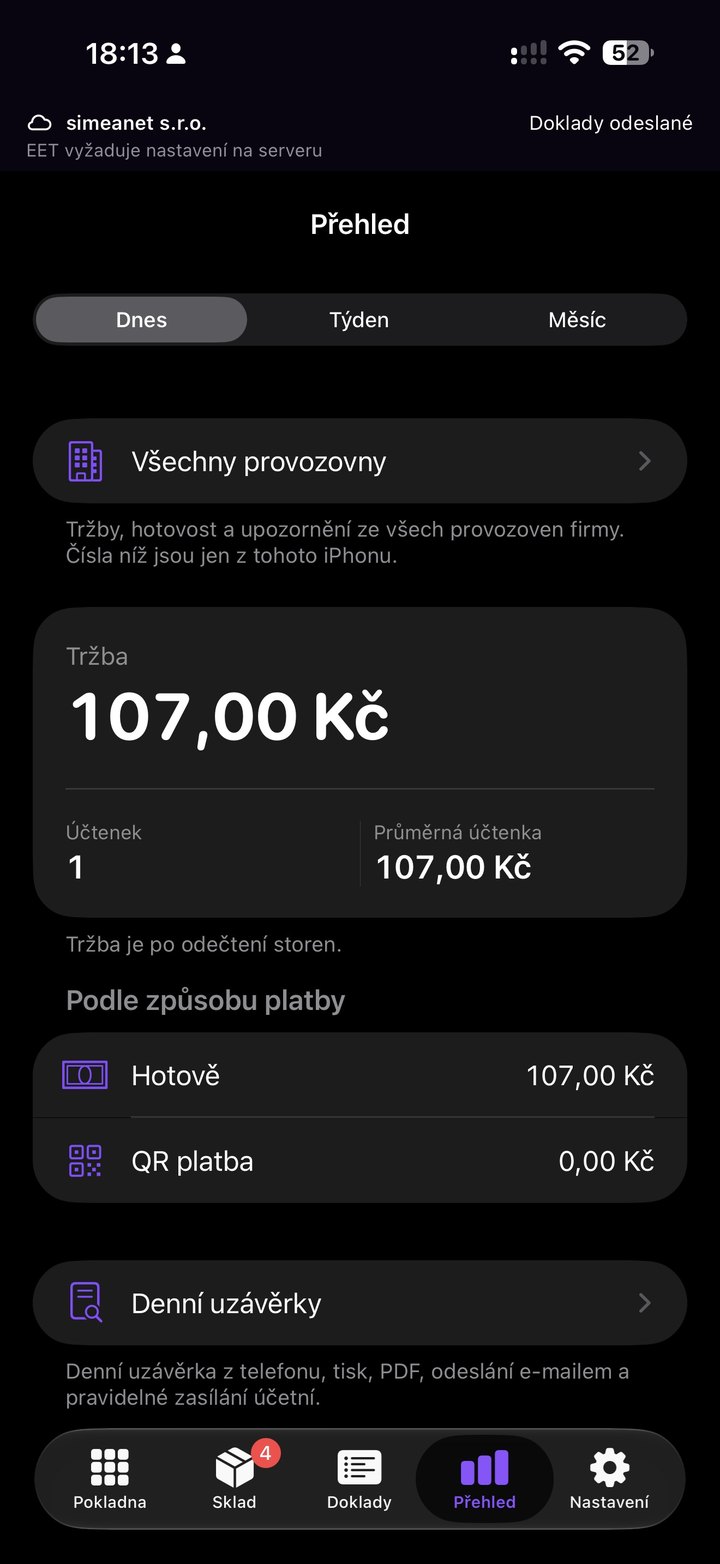This screenshot has width=720, height=1564.
Task: Open Všechny provozovny overview
Action: click(x=360, y=461)
